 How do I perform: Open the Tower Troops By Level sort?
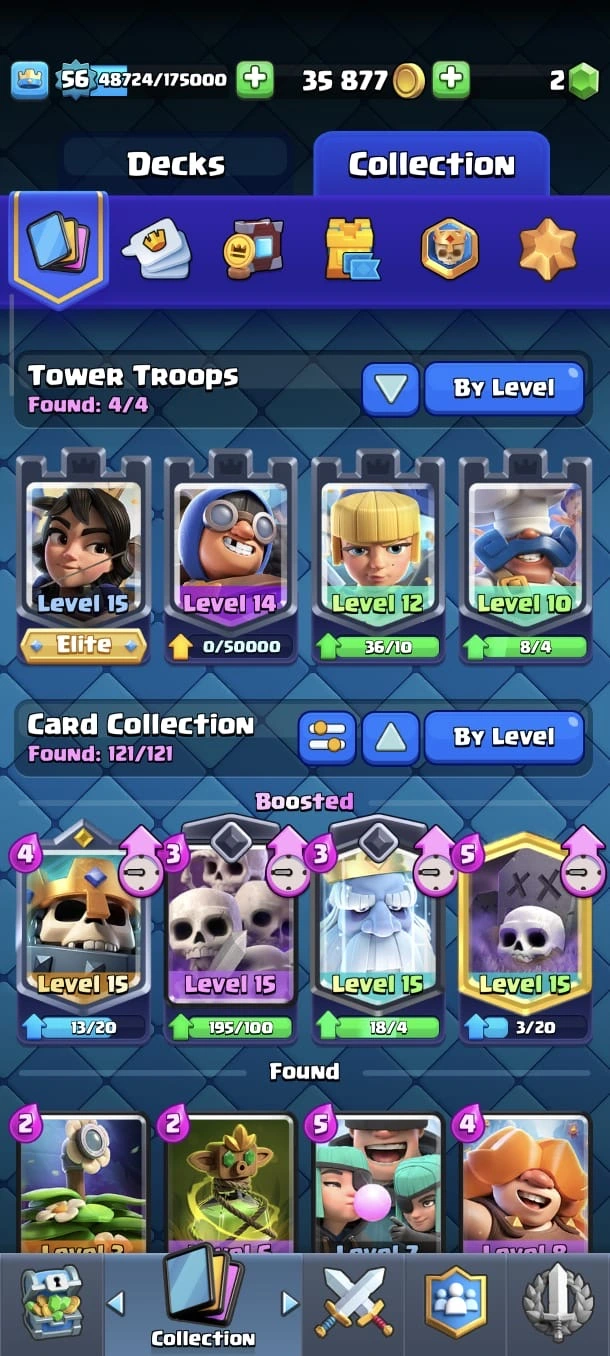[x=504, y=388]
